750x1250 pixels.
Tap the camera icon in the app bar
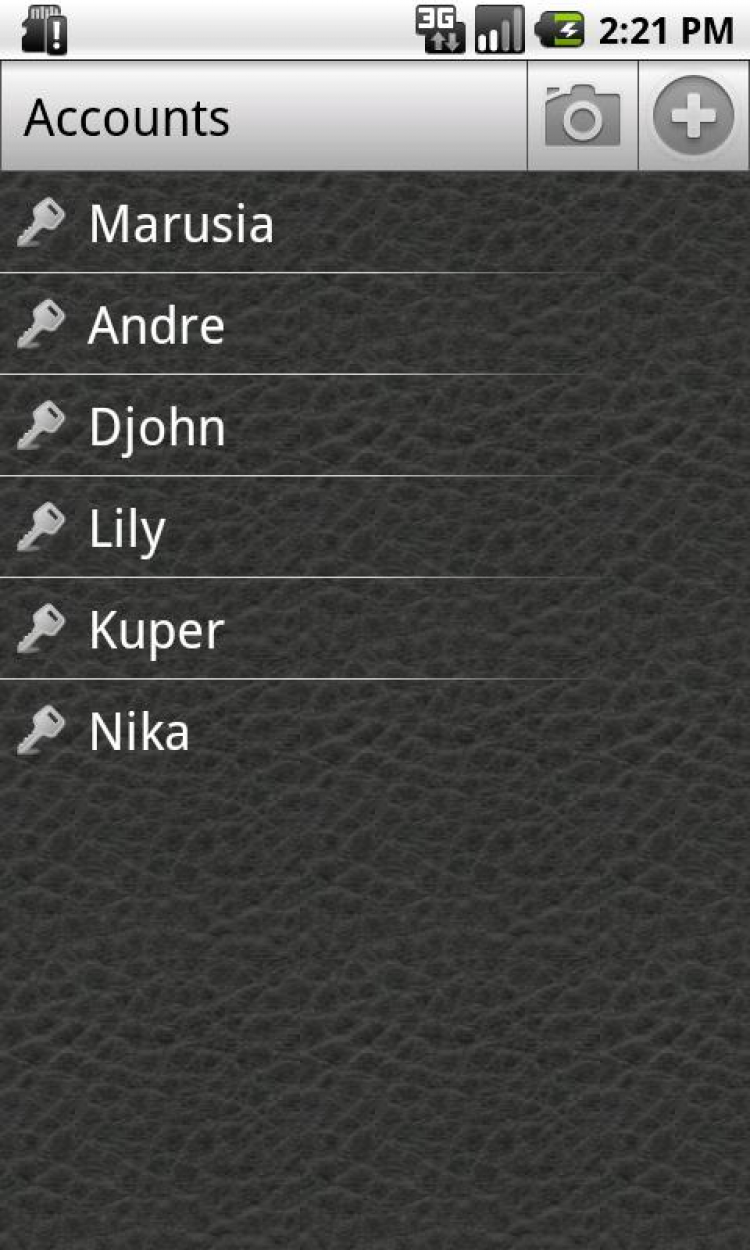582,116
